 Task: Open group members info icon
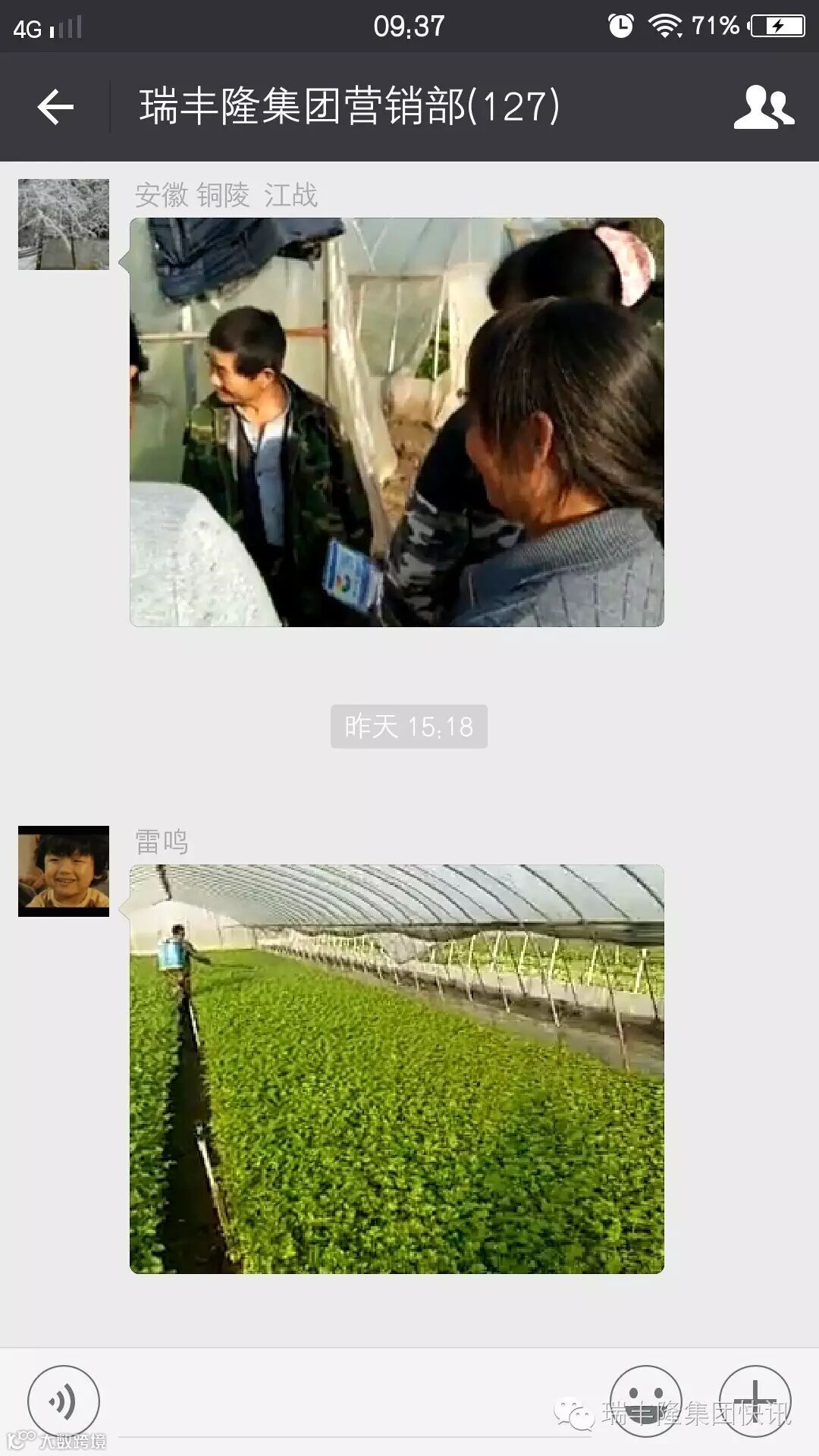pyautogui.click(x=763, y=107)
